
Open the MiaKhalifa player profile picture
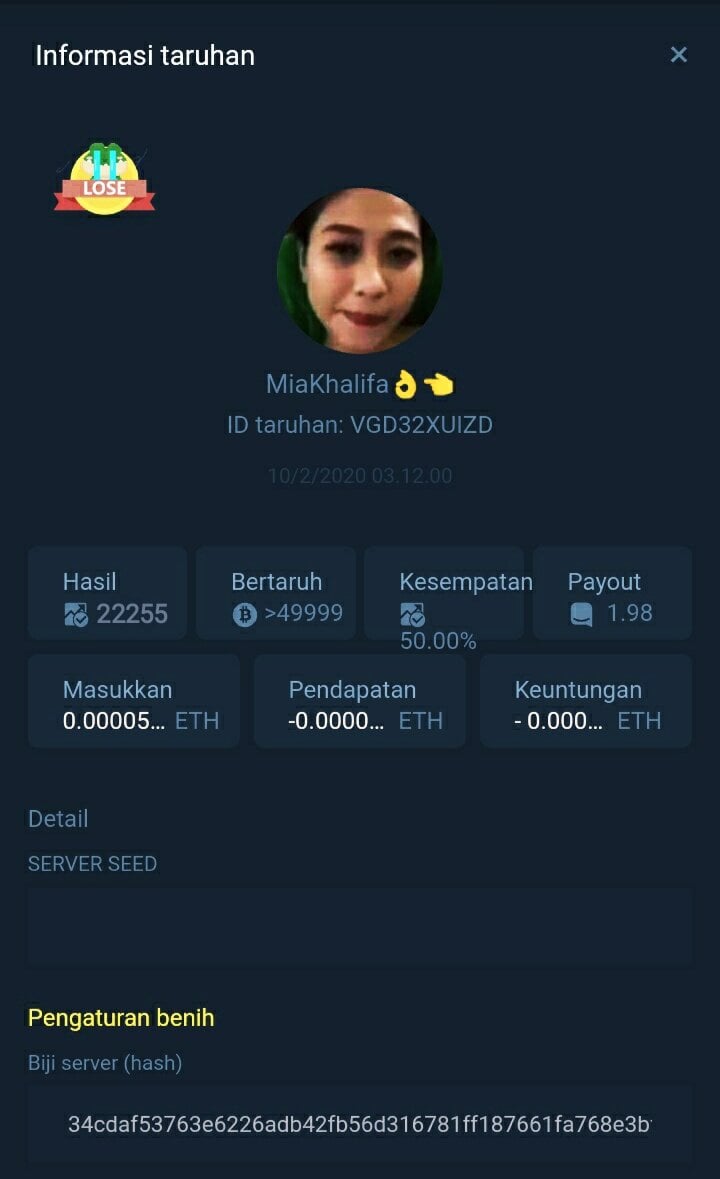coord(359,271)
